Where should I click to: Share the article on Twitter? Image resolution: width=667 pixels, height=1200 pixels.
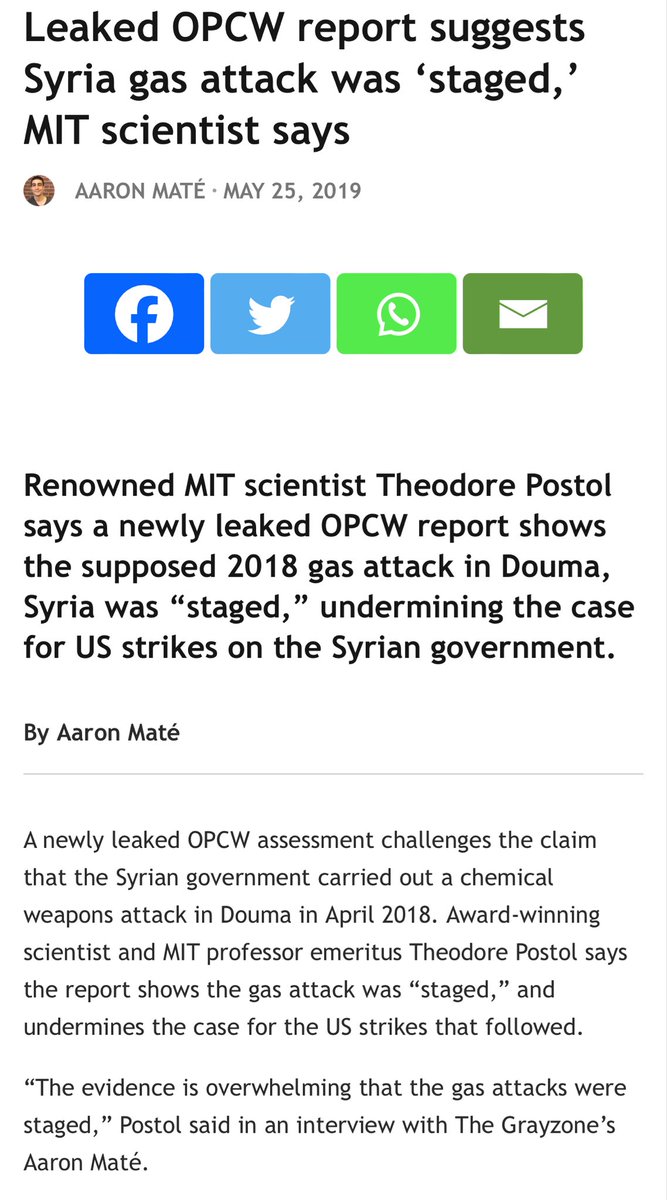pos(270,314)
